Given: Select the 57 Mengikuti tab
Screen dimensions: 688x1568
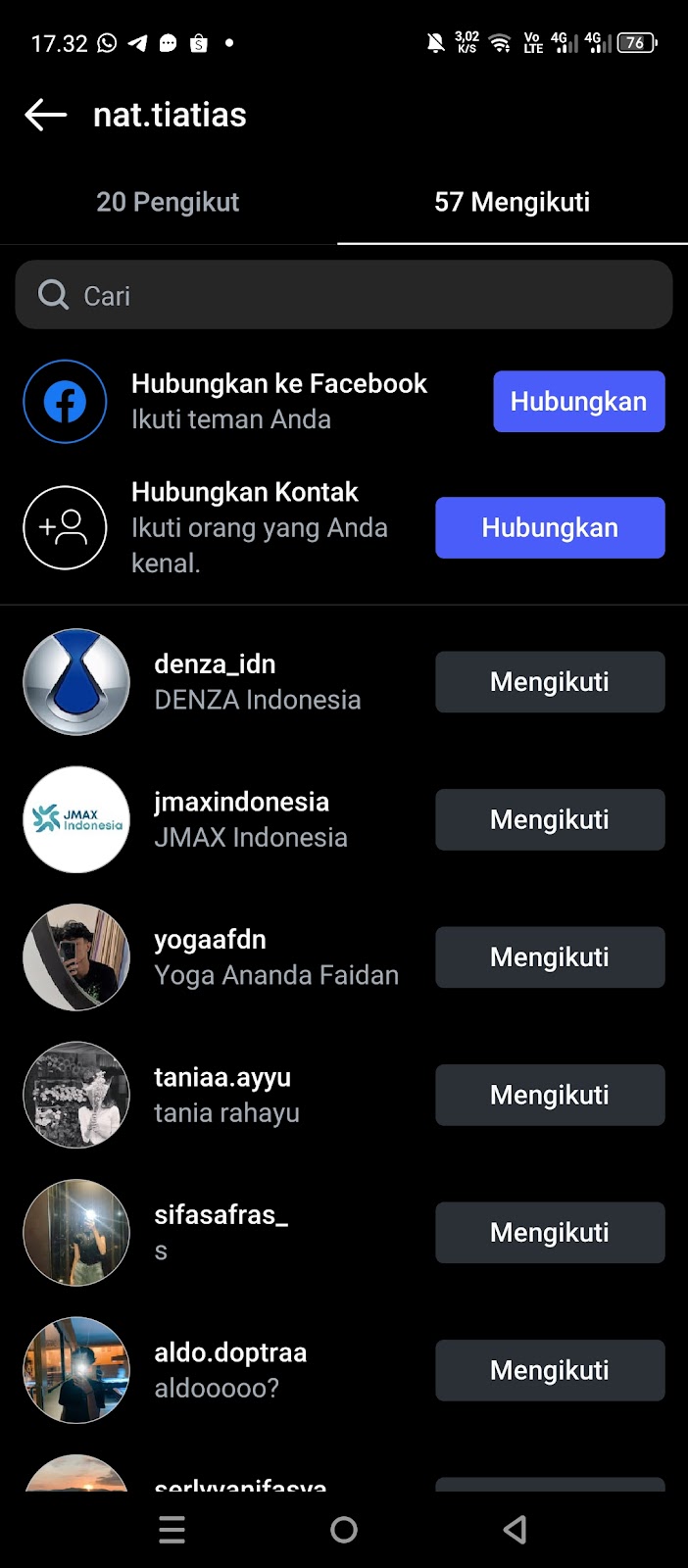Looking at the screenshot, I should (512, 202).
